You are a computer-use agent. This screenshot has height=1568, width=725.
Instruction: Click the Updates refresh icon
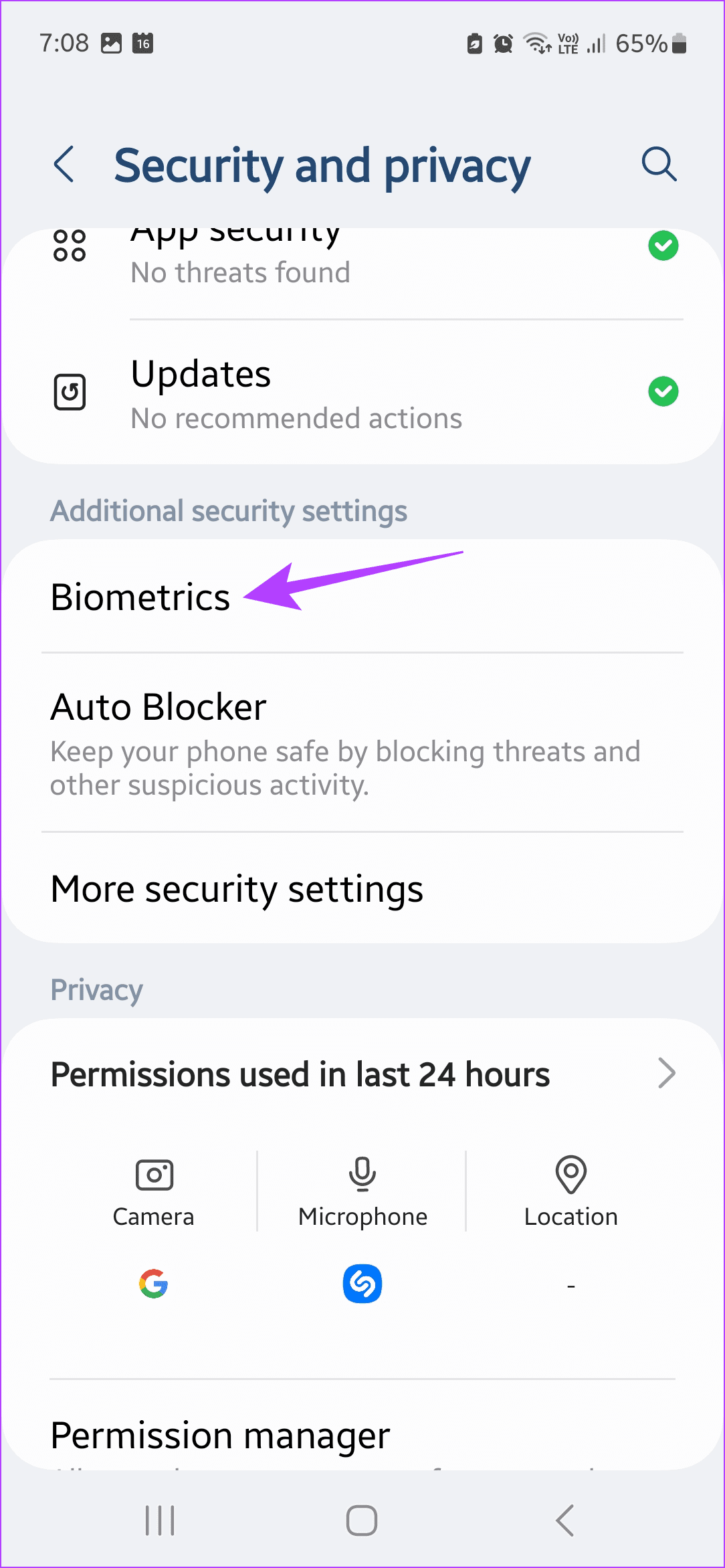tap(70, 392)
